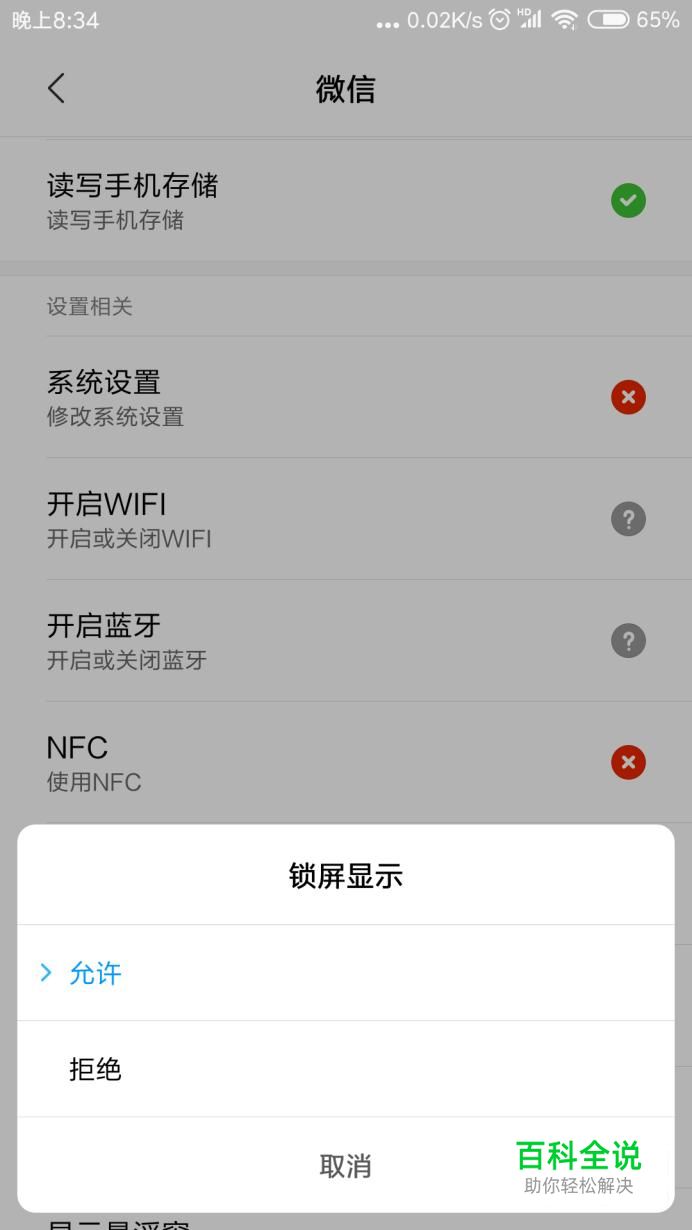
Task: Choose 拒绝 in the 锁屏显示 dialog
Action: [96, 1069]
